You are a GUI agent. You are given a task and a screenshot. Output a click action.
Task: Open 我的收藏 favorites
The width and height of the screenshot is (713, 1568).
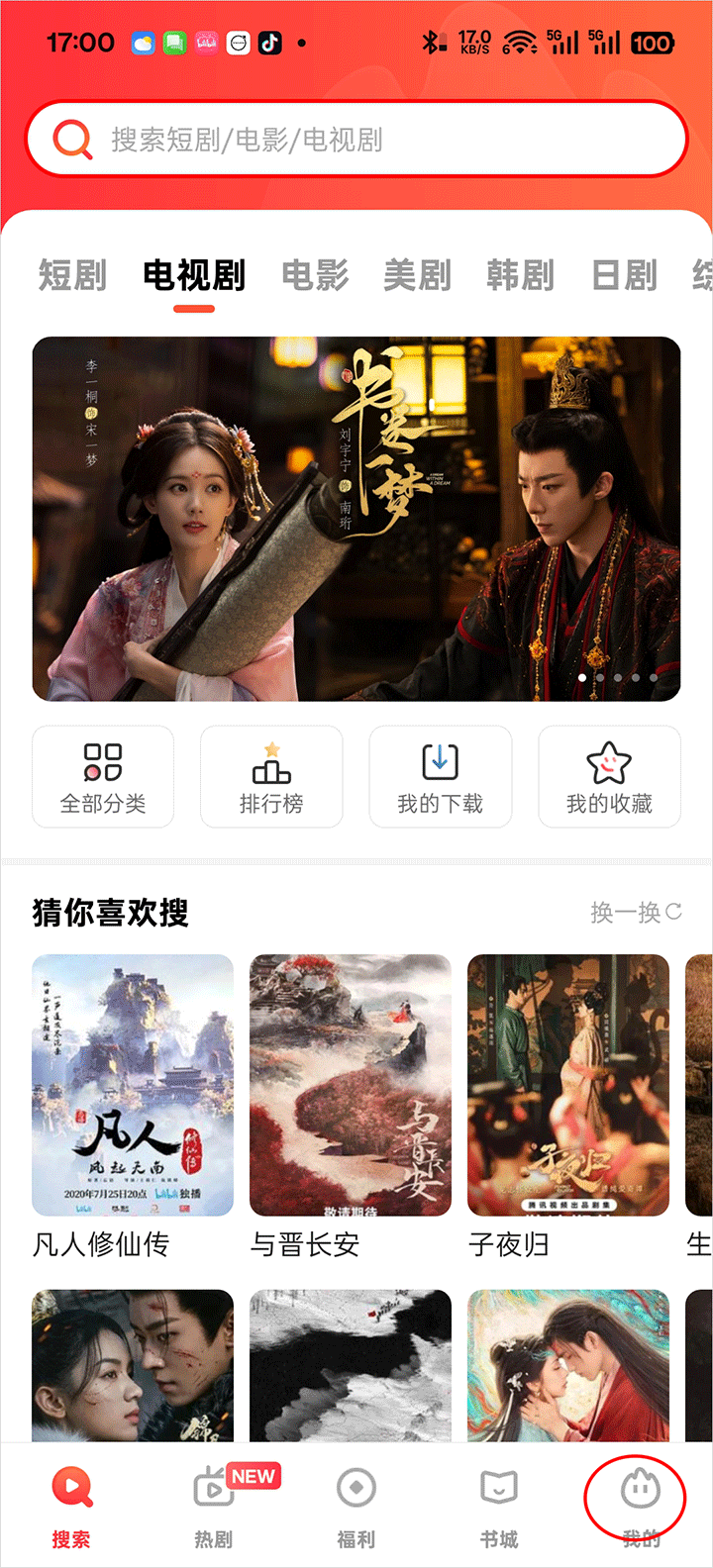(609, 777)
